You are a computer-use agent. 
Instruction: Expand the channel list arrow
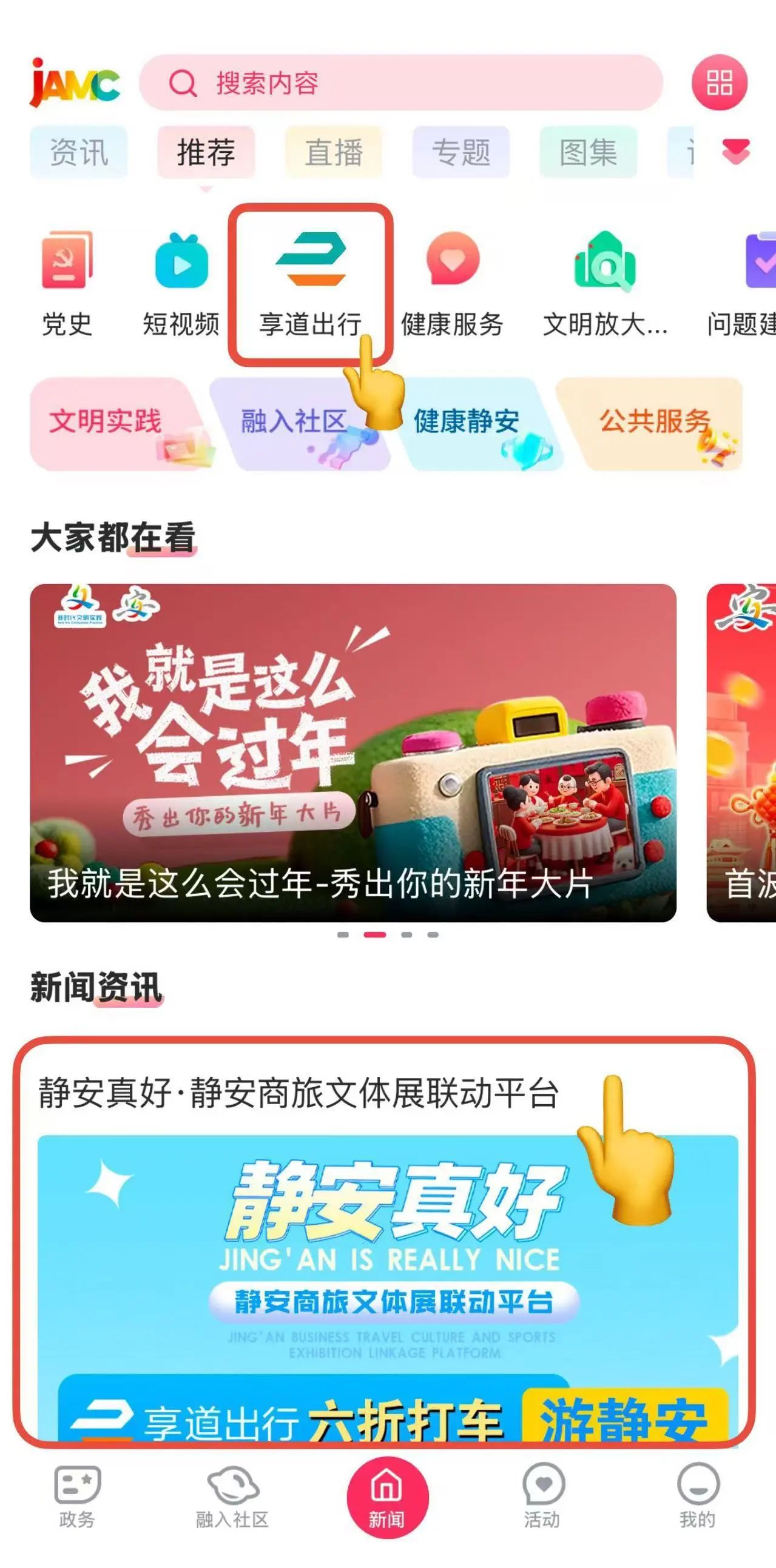735,151
